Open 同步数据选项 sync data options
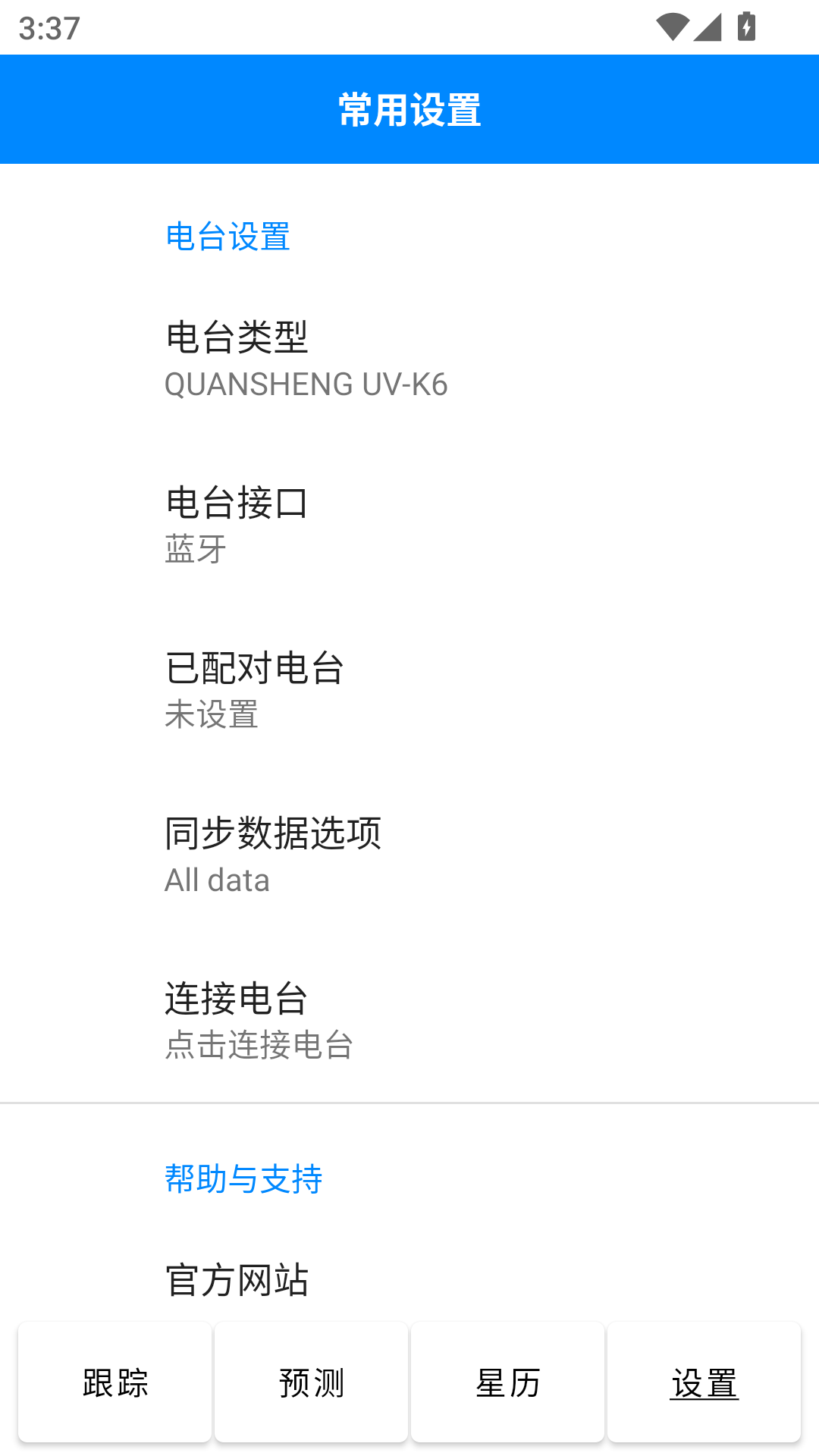 409,855
